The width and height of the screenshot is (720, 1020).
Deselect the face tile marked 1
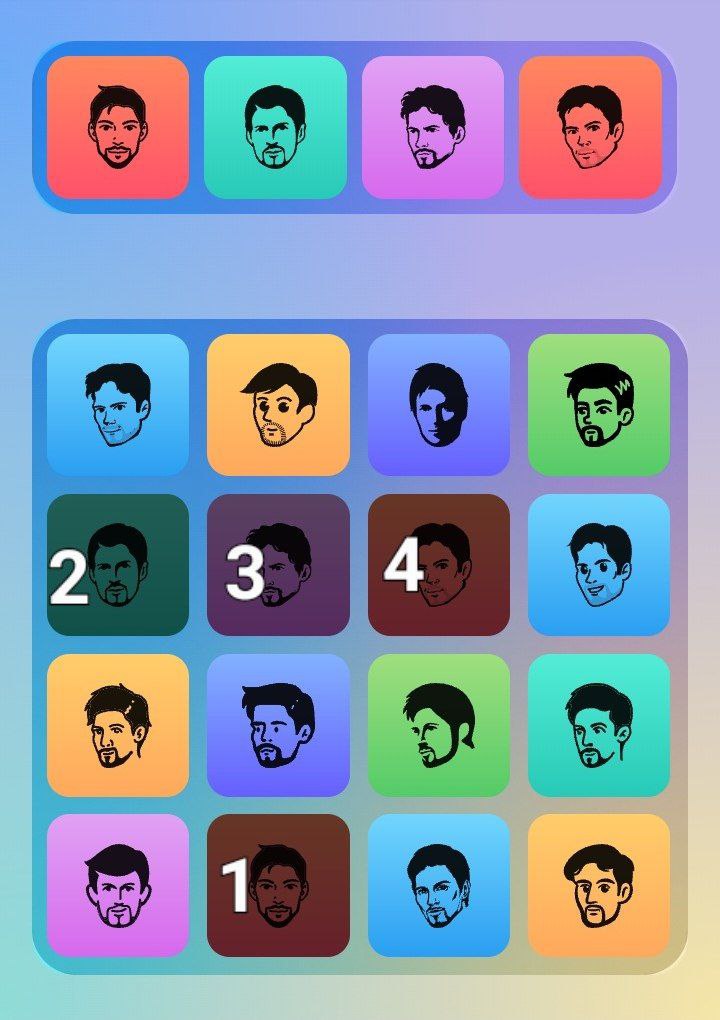coord(278,885)
